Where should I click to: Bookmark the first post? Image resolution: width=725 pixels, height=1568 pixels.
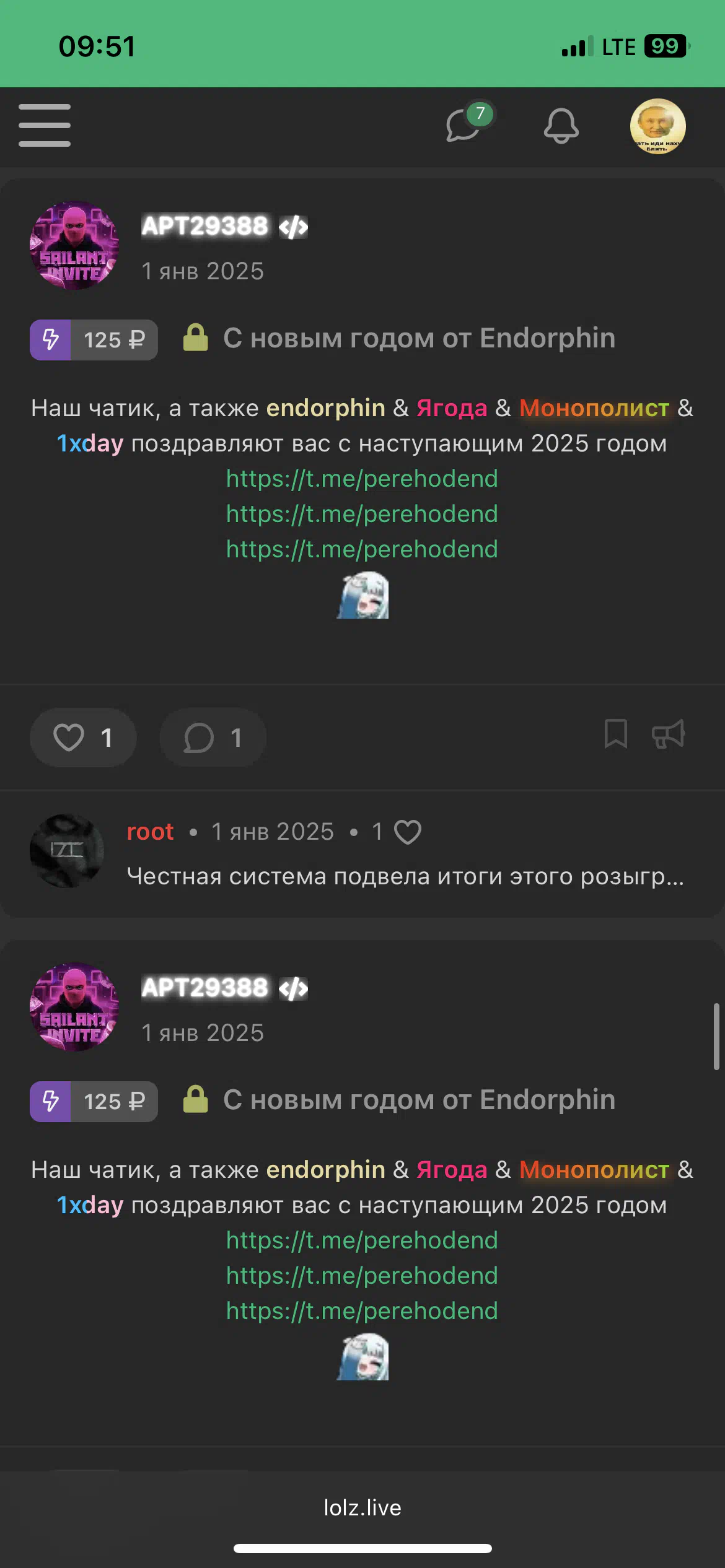615,734
